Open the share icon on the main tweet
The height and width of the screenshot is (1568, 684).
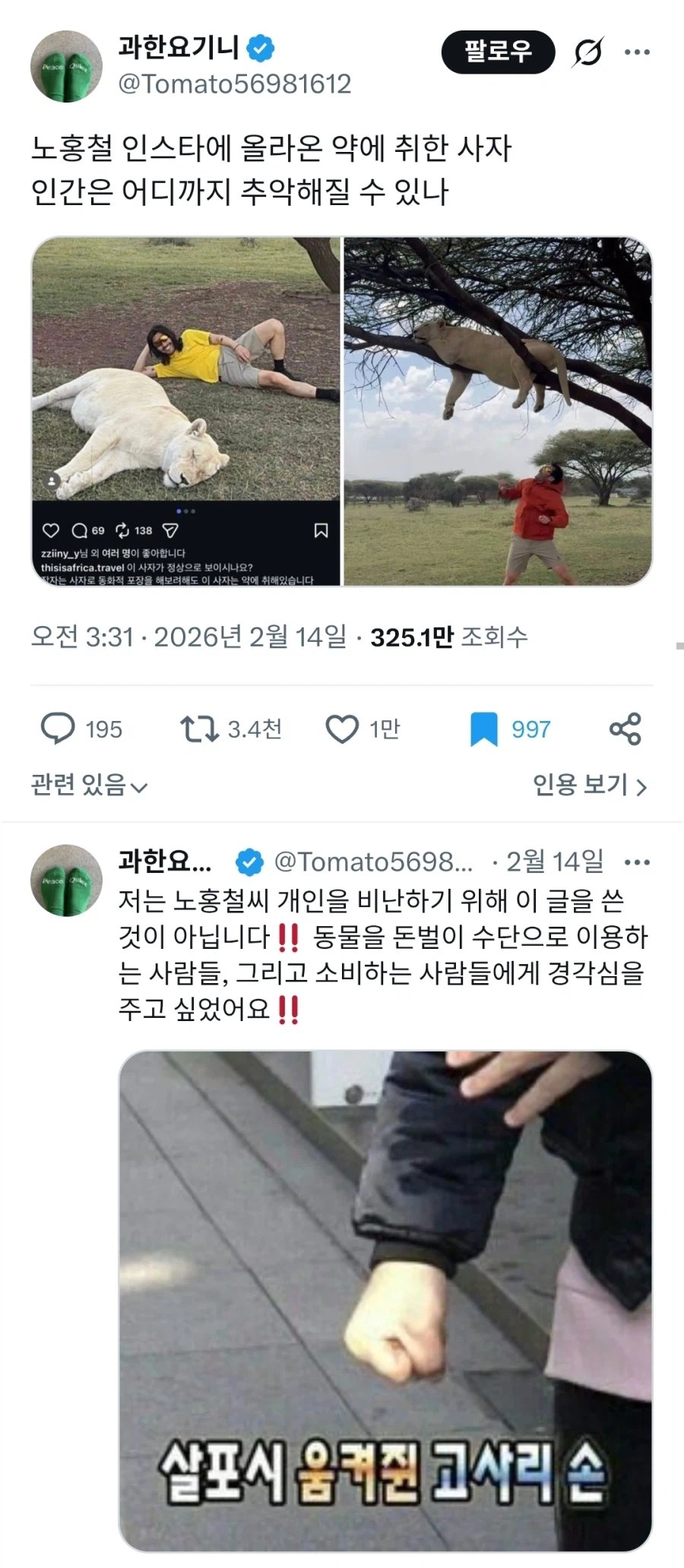[x=625, y=729]
